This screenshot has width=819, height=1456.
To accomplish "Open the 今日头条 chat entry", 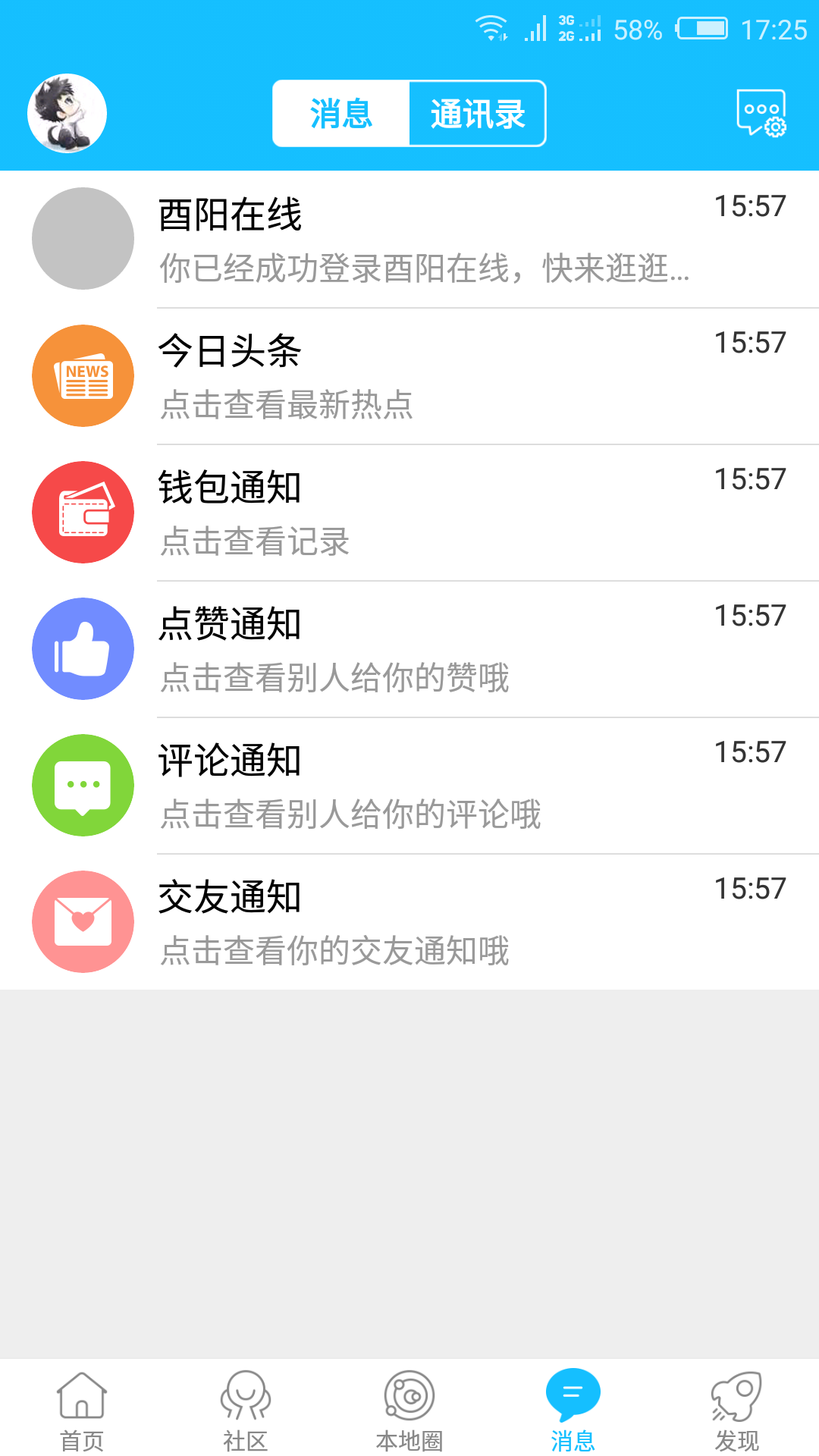I will [409, 375].
